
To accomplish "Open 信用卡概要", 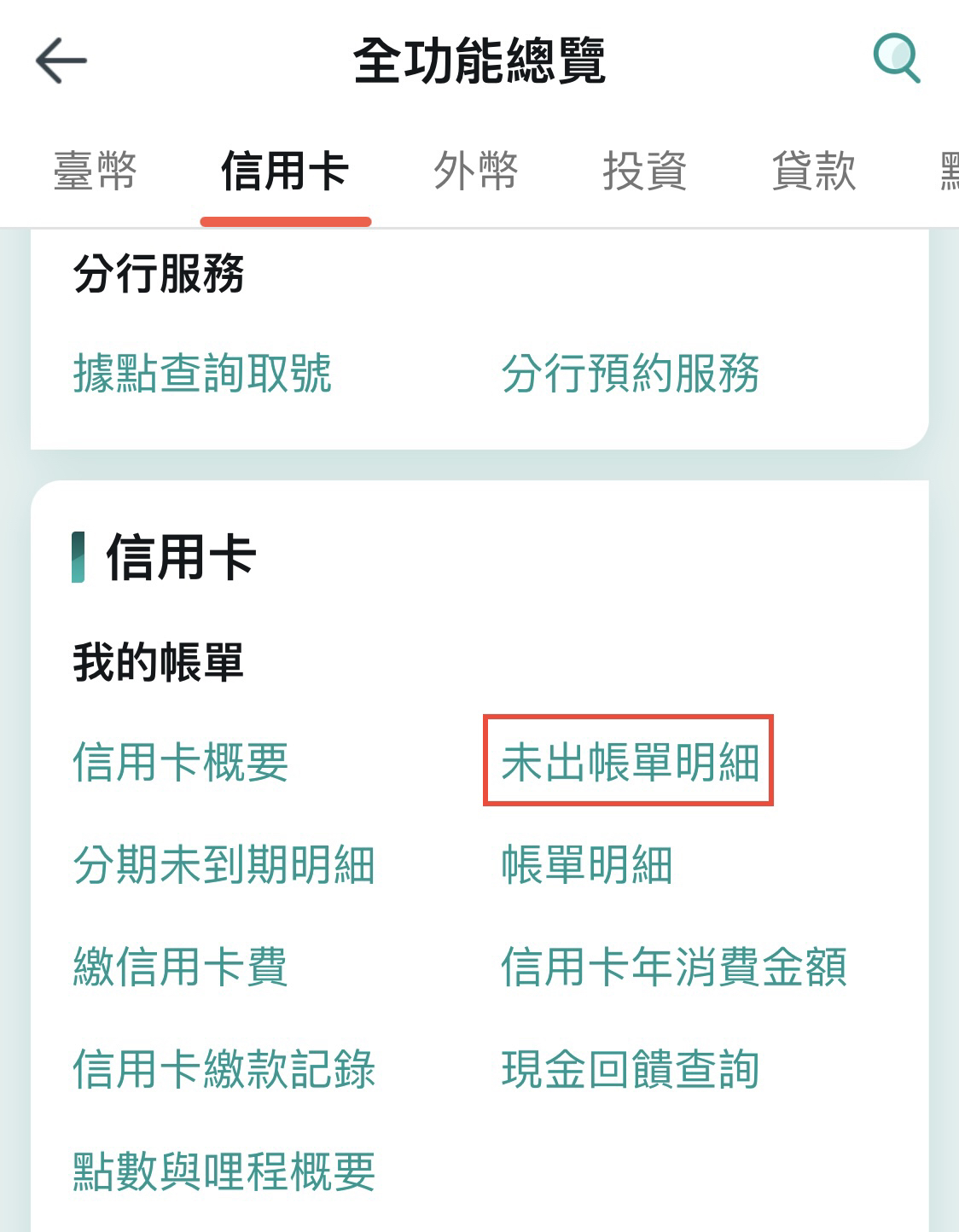I will [181, 762].
